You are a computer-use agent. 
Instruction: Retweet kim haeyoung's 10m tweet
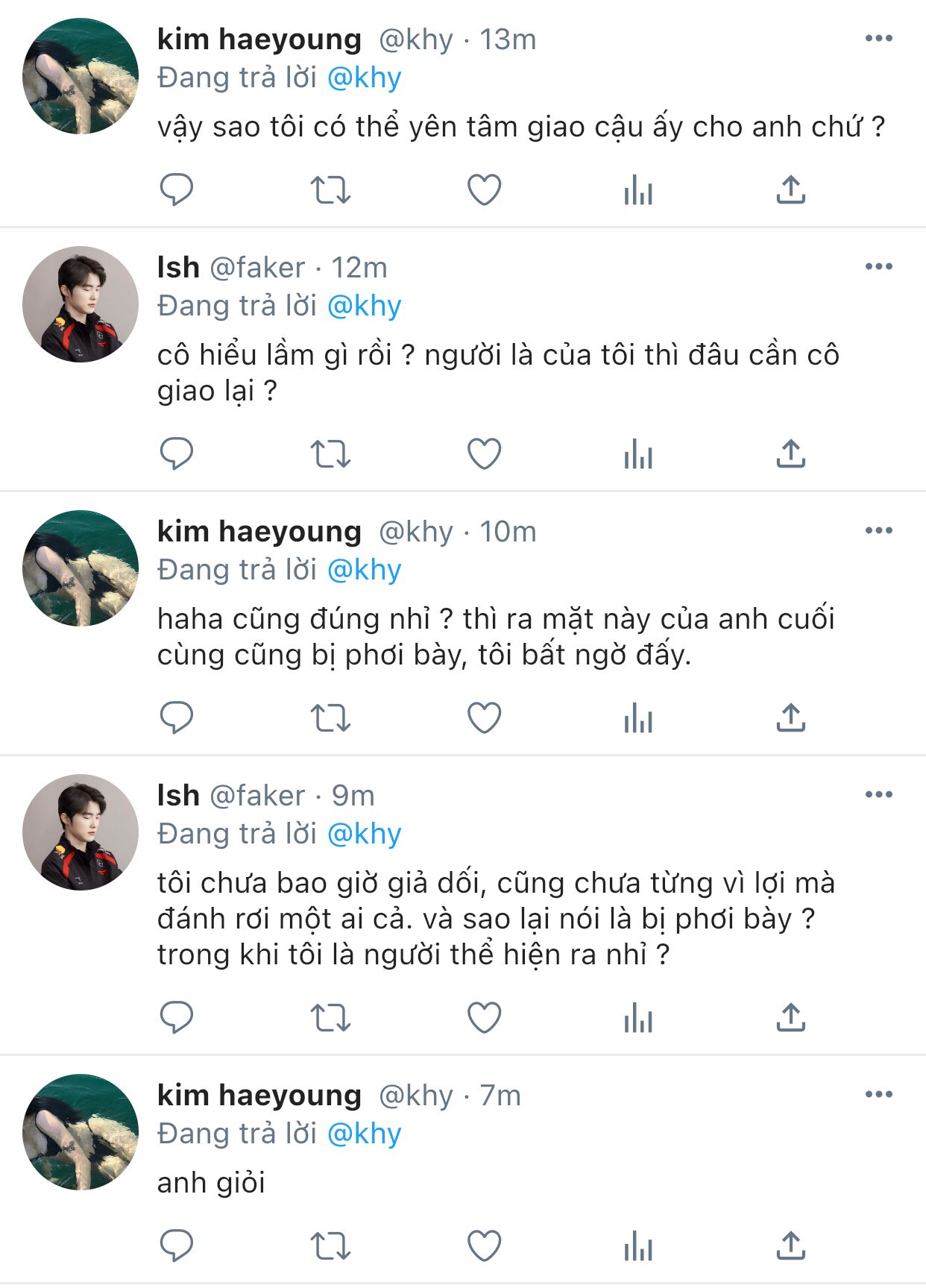(330, 717)
